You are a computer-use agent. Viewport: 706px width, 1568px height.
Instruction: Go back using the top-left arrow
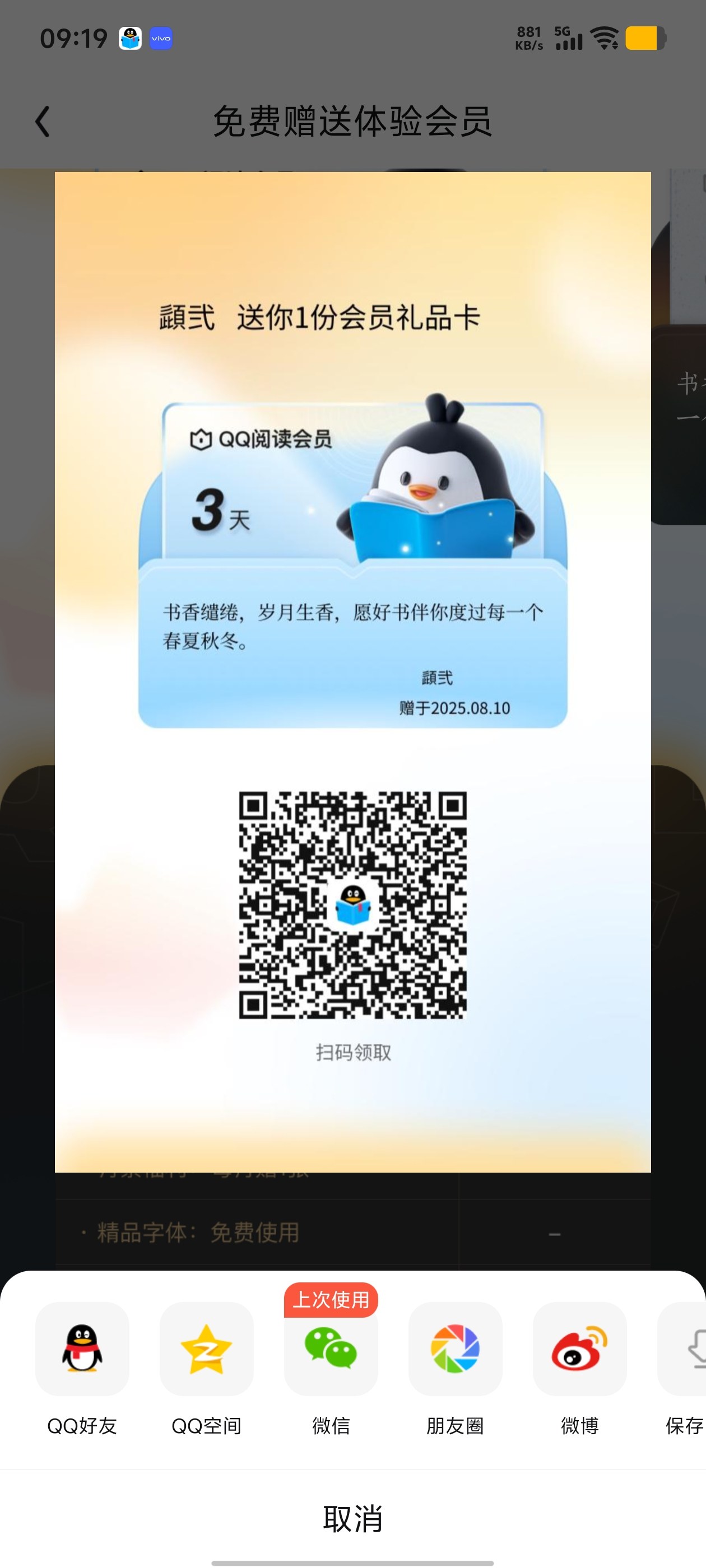42,121
